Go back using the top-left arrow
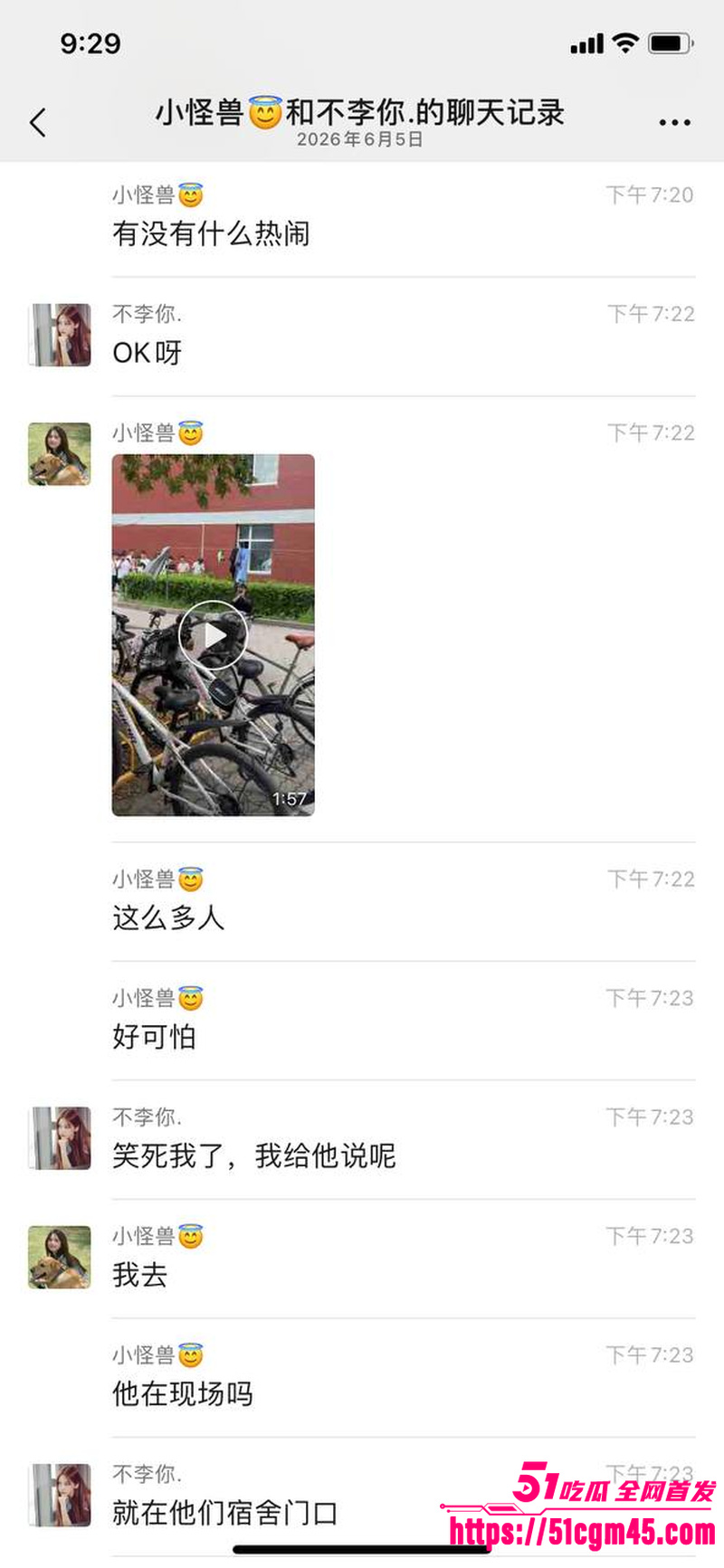 (x=38, y=122)
